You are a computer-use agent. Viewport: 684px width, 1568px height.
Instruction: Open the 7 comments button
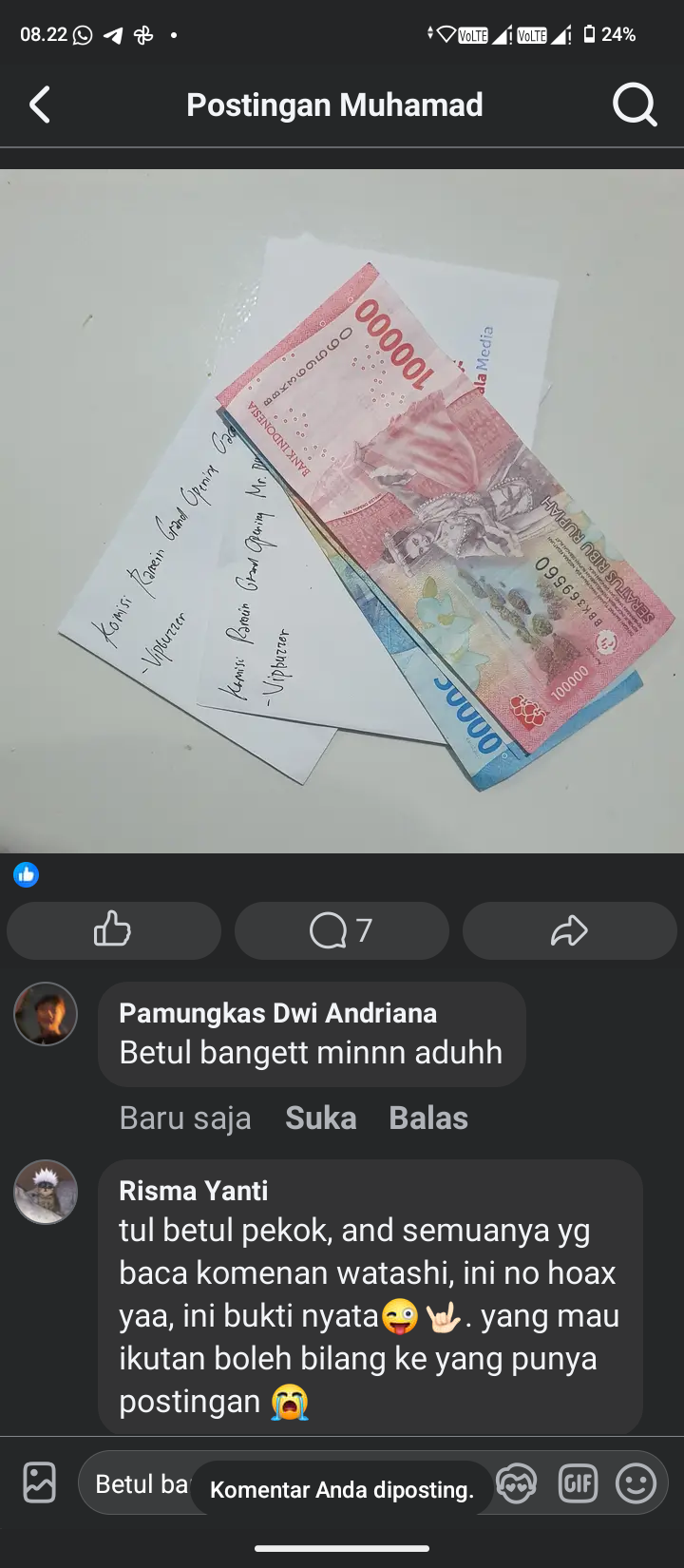341,929
